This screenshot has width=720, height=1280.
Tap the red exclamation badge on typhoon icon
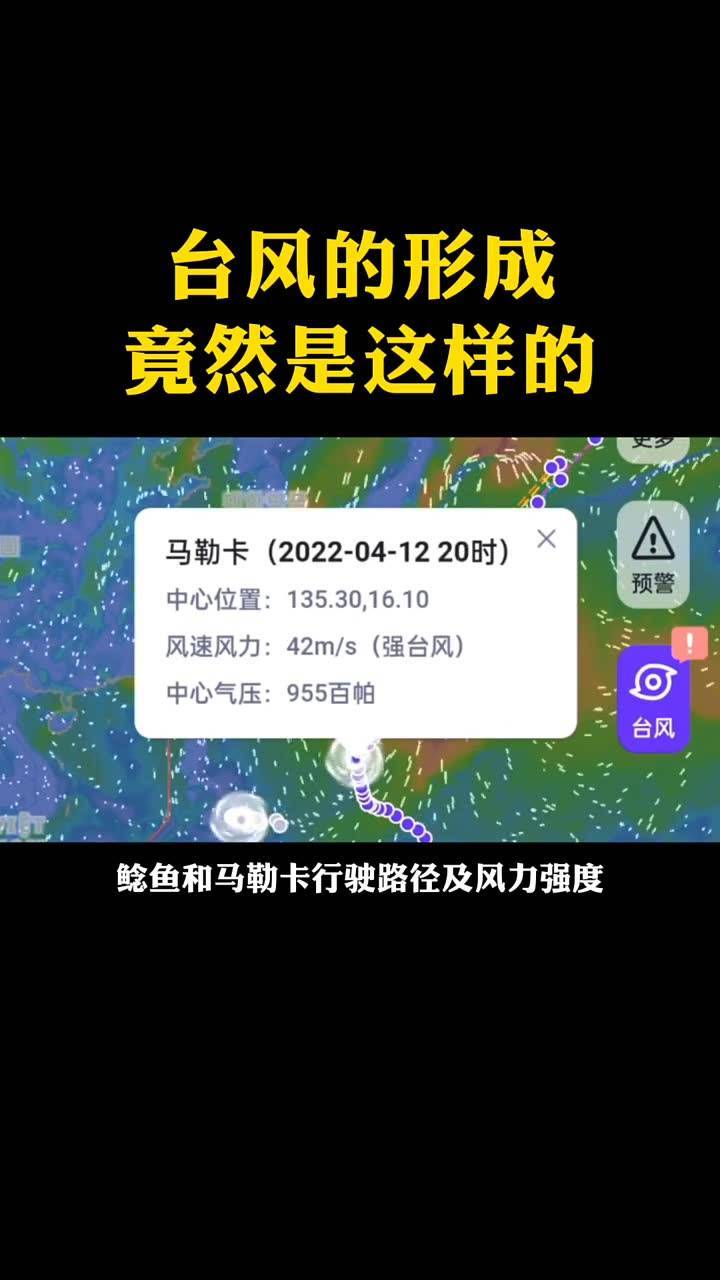tap(688, 645)
